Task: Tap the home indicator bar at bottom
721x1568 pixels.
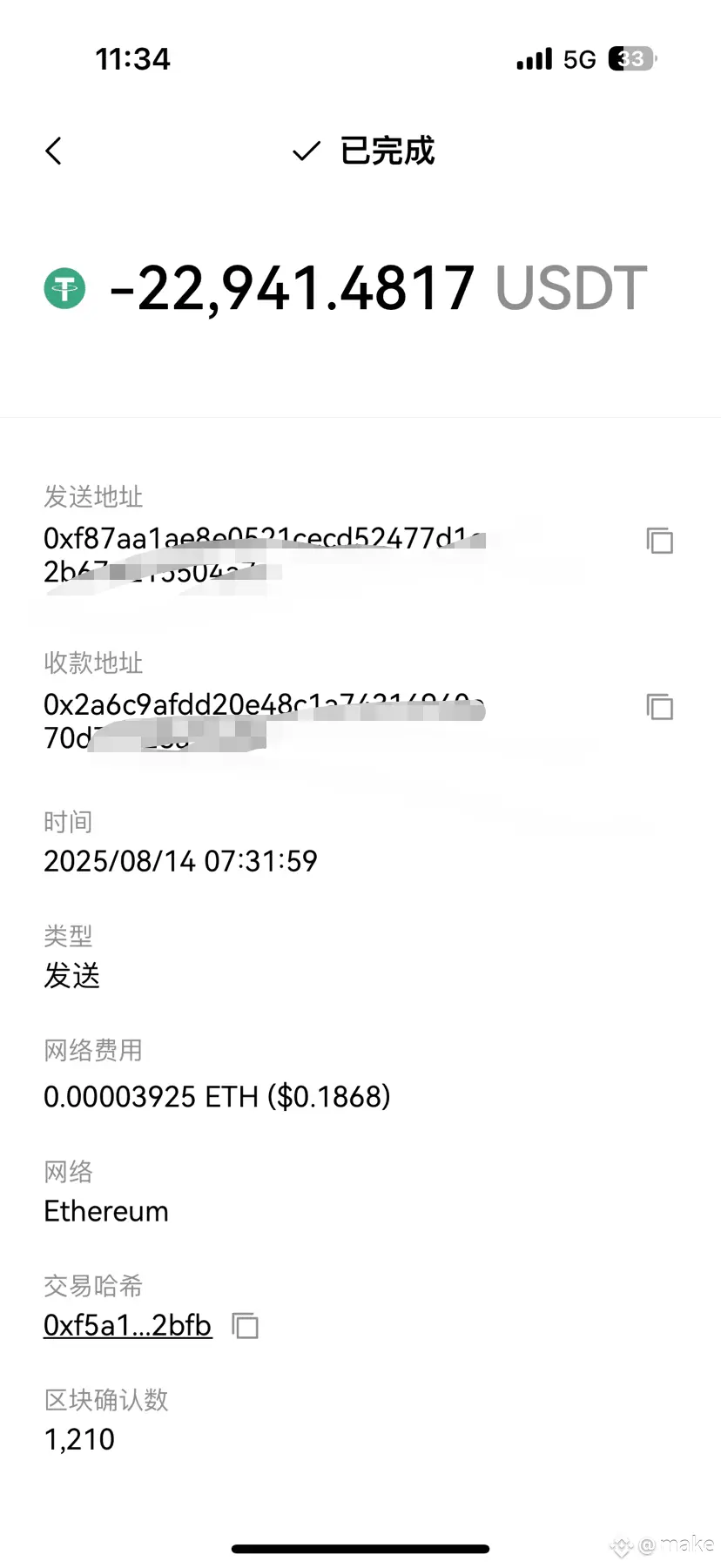Action: pos(360,1548)
